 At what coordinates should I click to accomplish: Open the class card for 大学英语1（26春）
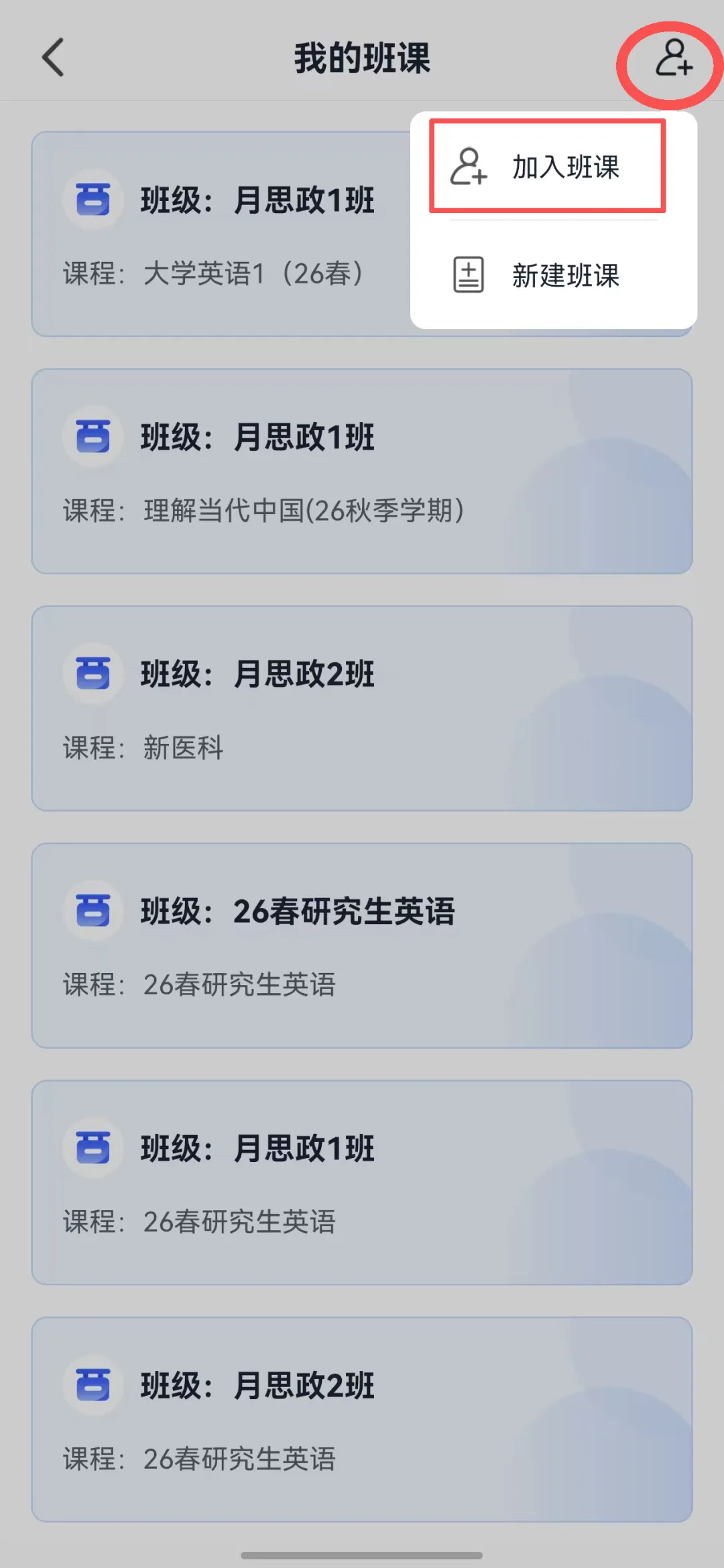(221, 235)
